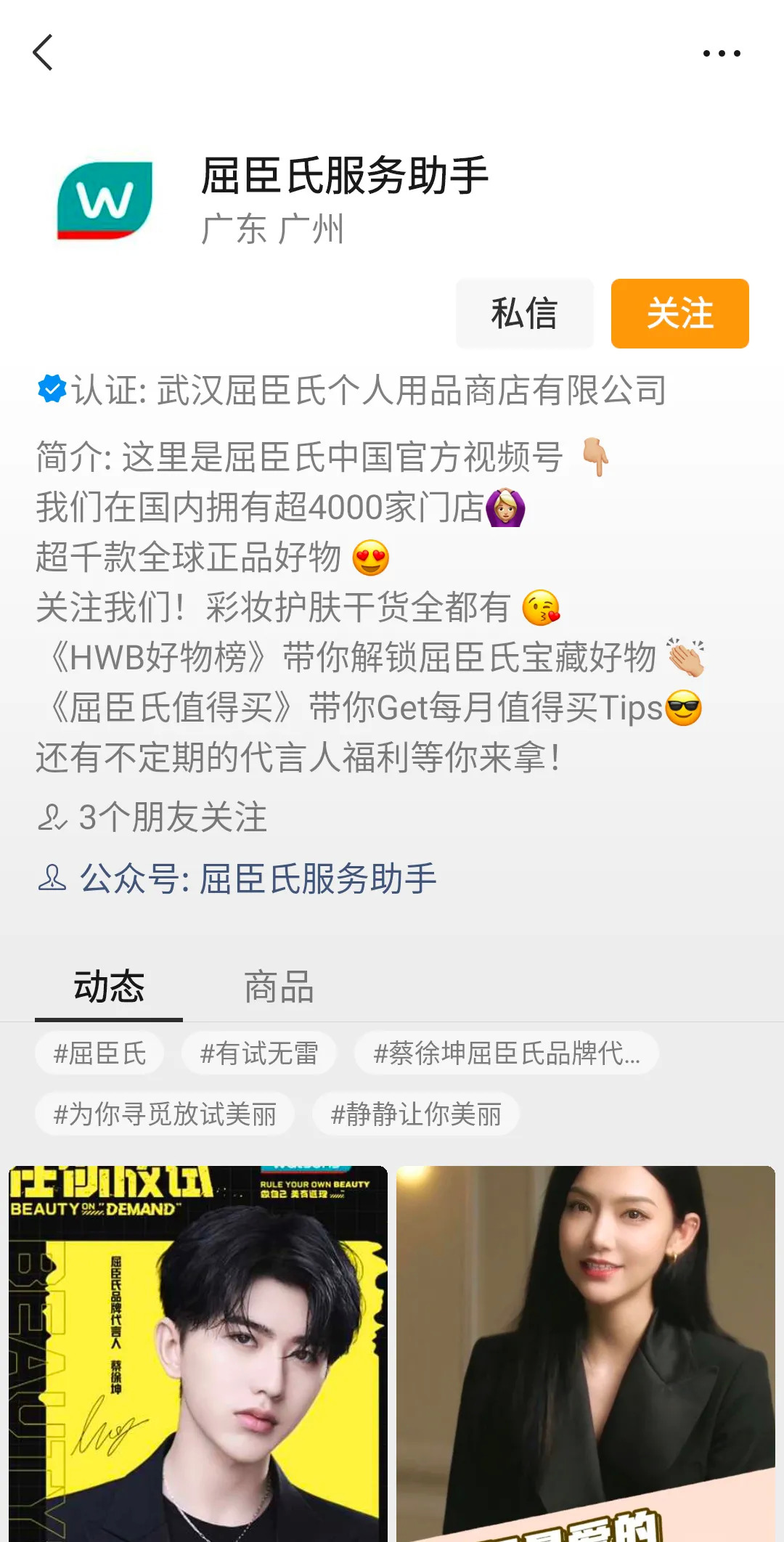Open the video of woman in black blazer

[x=586, y=1354]
